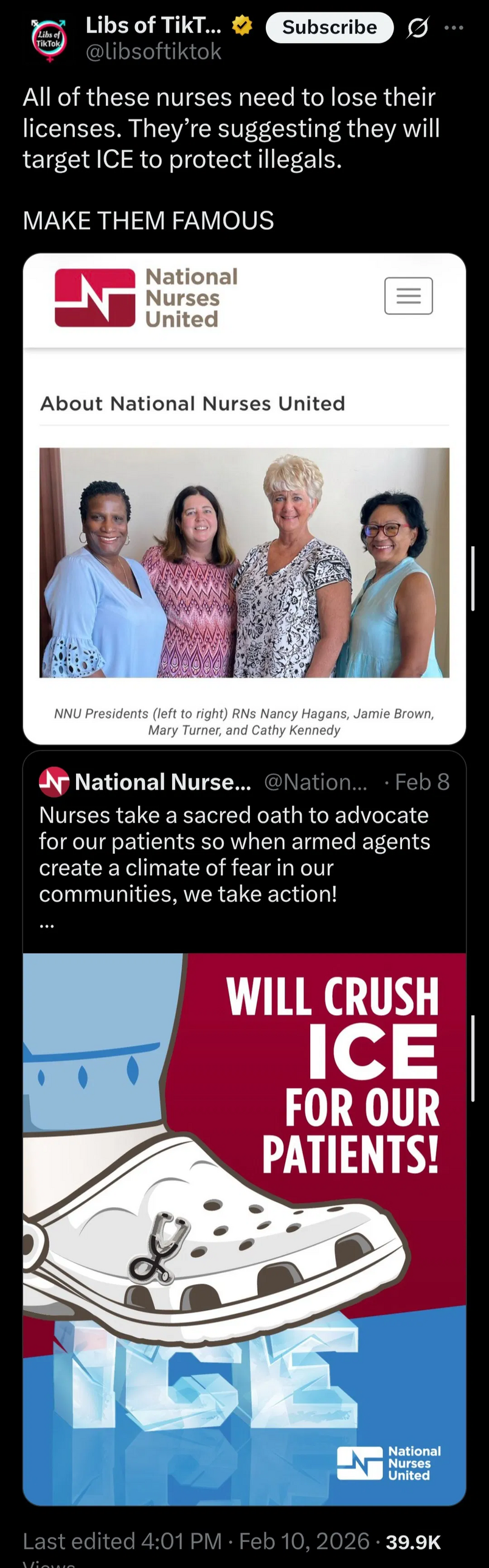Subscribe to Libs of TikTok
The height and width of the screenshot is (1568, 489).
(x=330, y=27)
